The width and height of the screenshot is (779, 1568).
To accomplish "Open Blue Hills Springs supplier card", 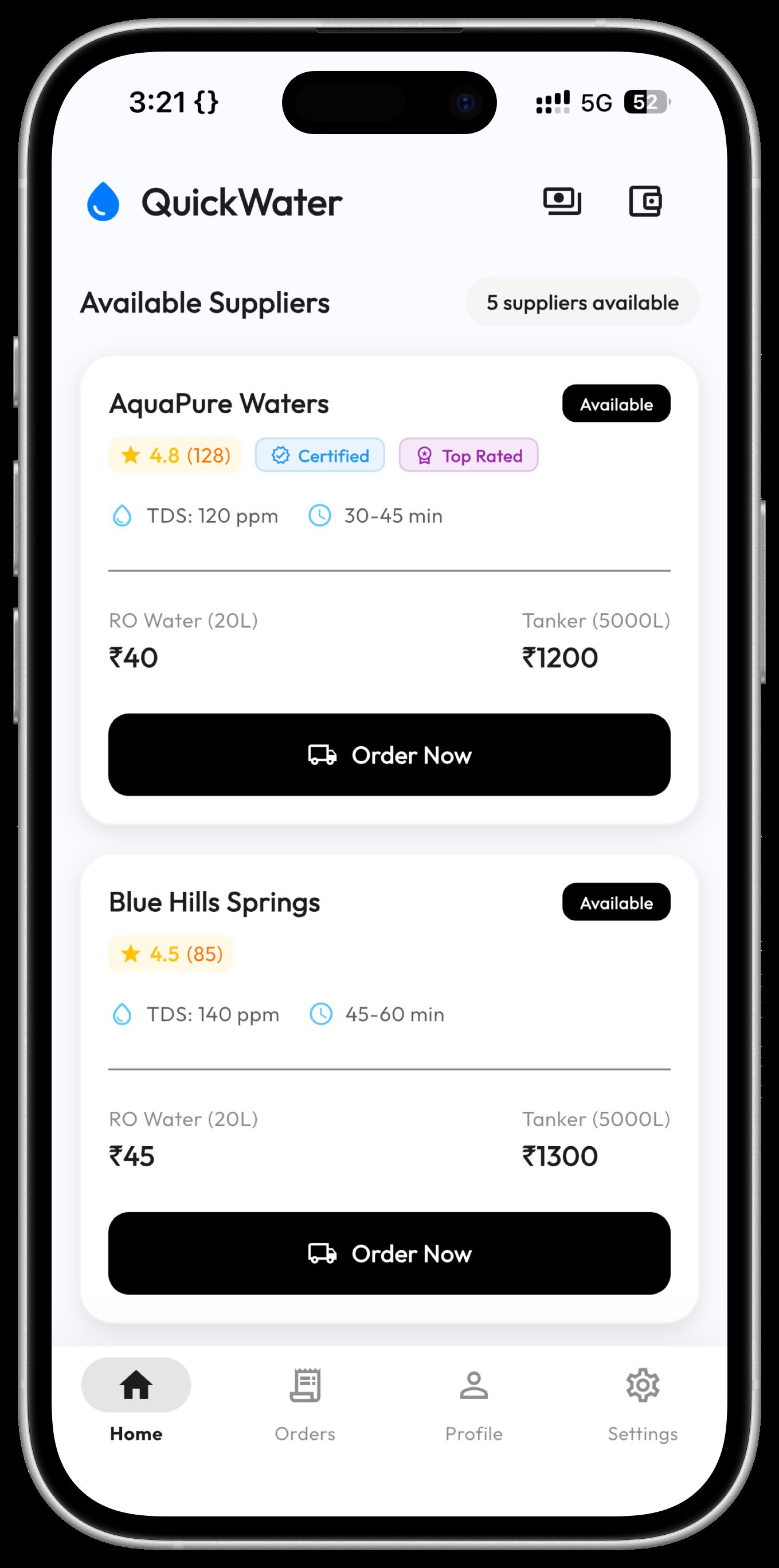I will pos(214,902).
